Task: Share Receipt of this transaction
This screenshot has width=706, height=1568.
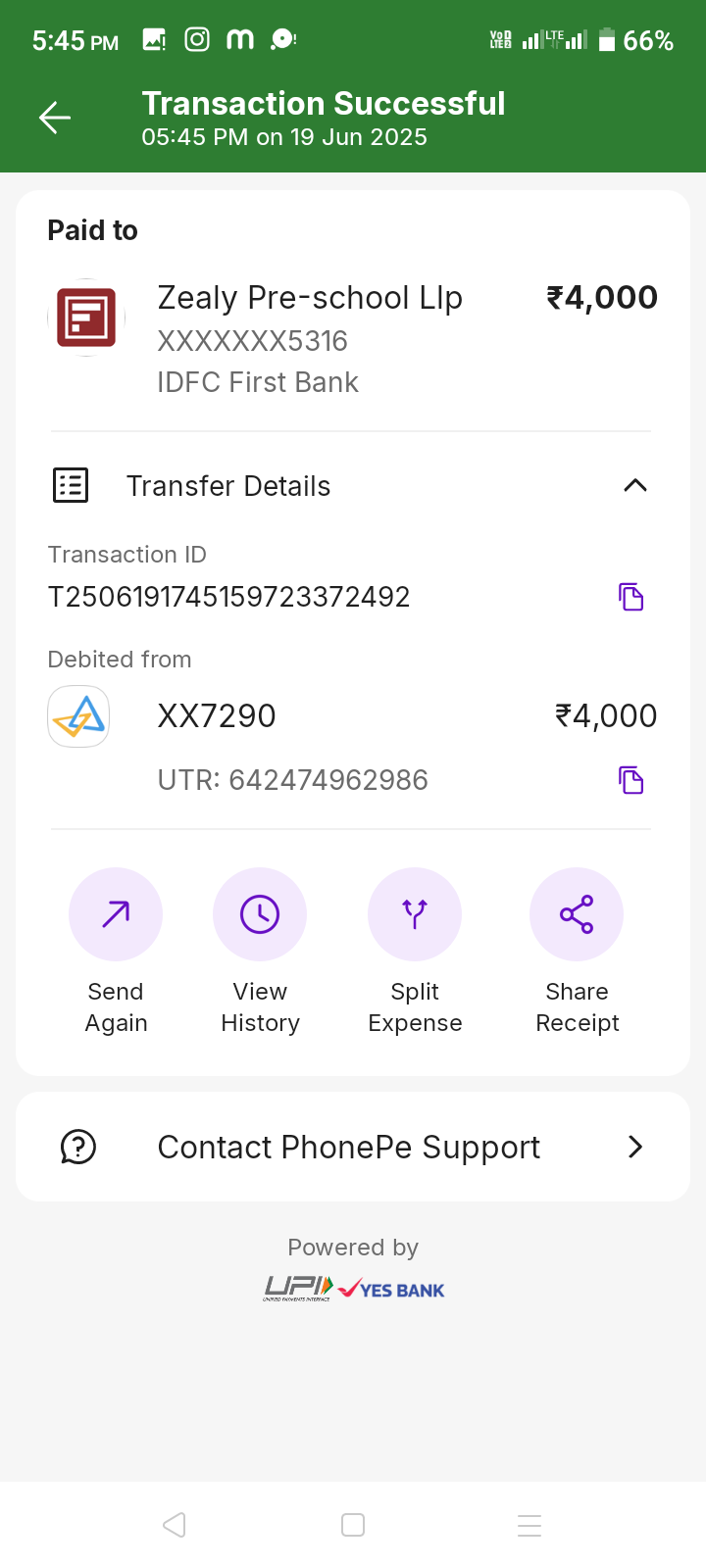Action: click(577, 914)
